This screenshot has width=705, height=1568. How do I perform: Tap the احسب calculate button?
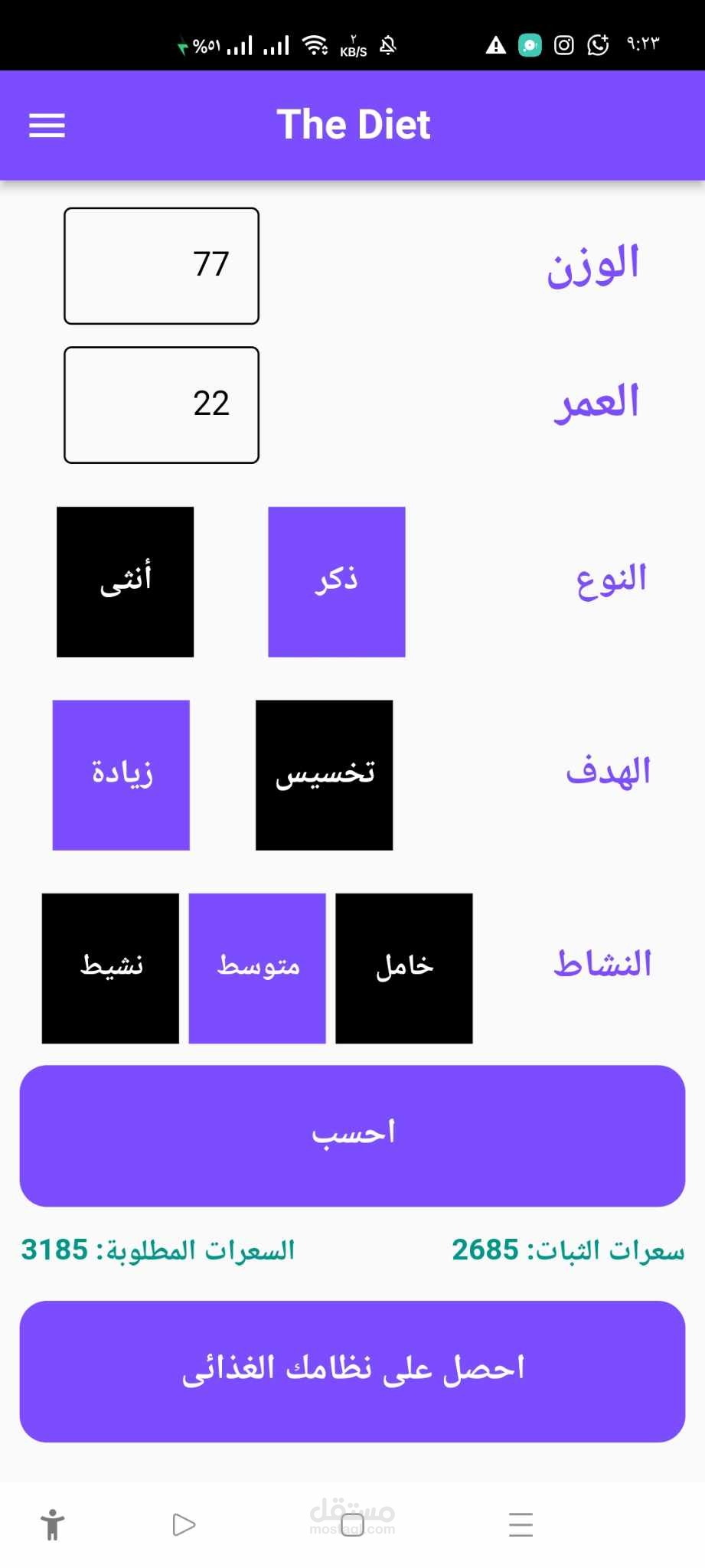(x=352, y=1135)
